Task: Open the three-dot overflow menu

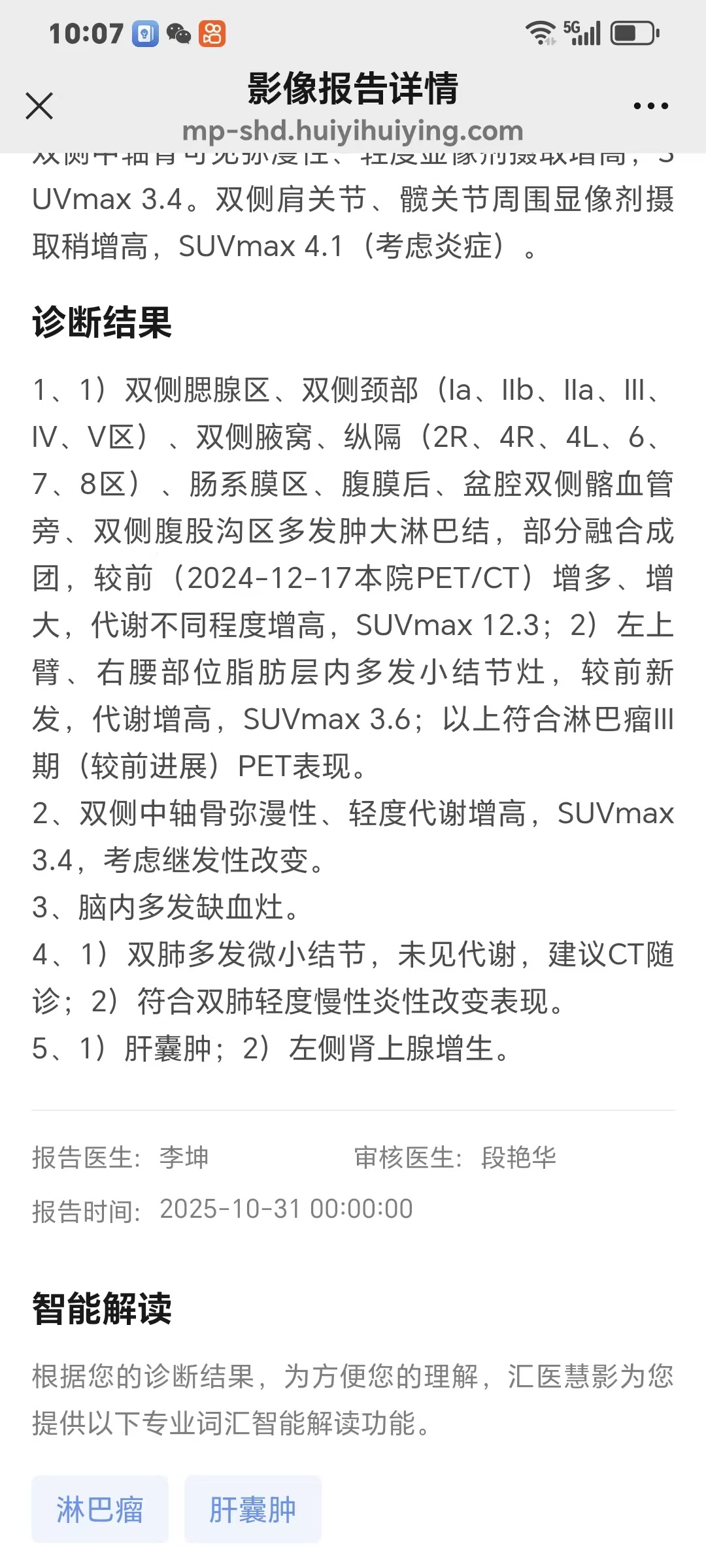Action: (650, 106)
